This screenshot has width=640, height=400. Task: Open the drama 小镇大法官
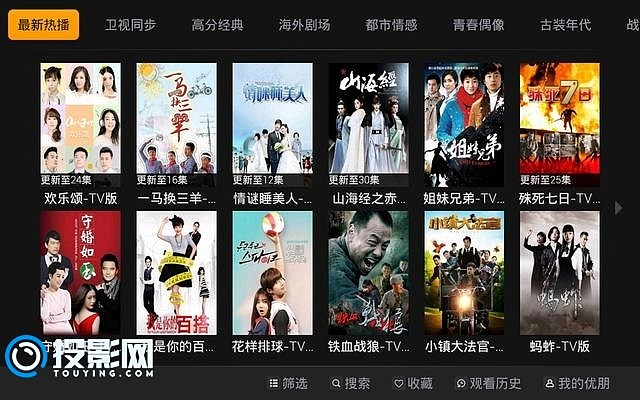tap(464, 272)
